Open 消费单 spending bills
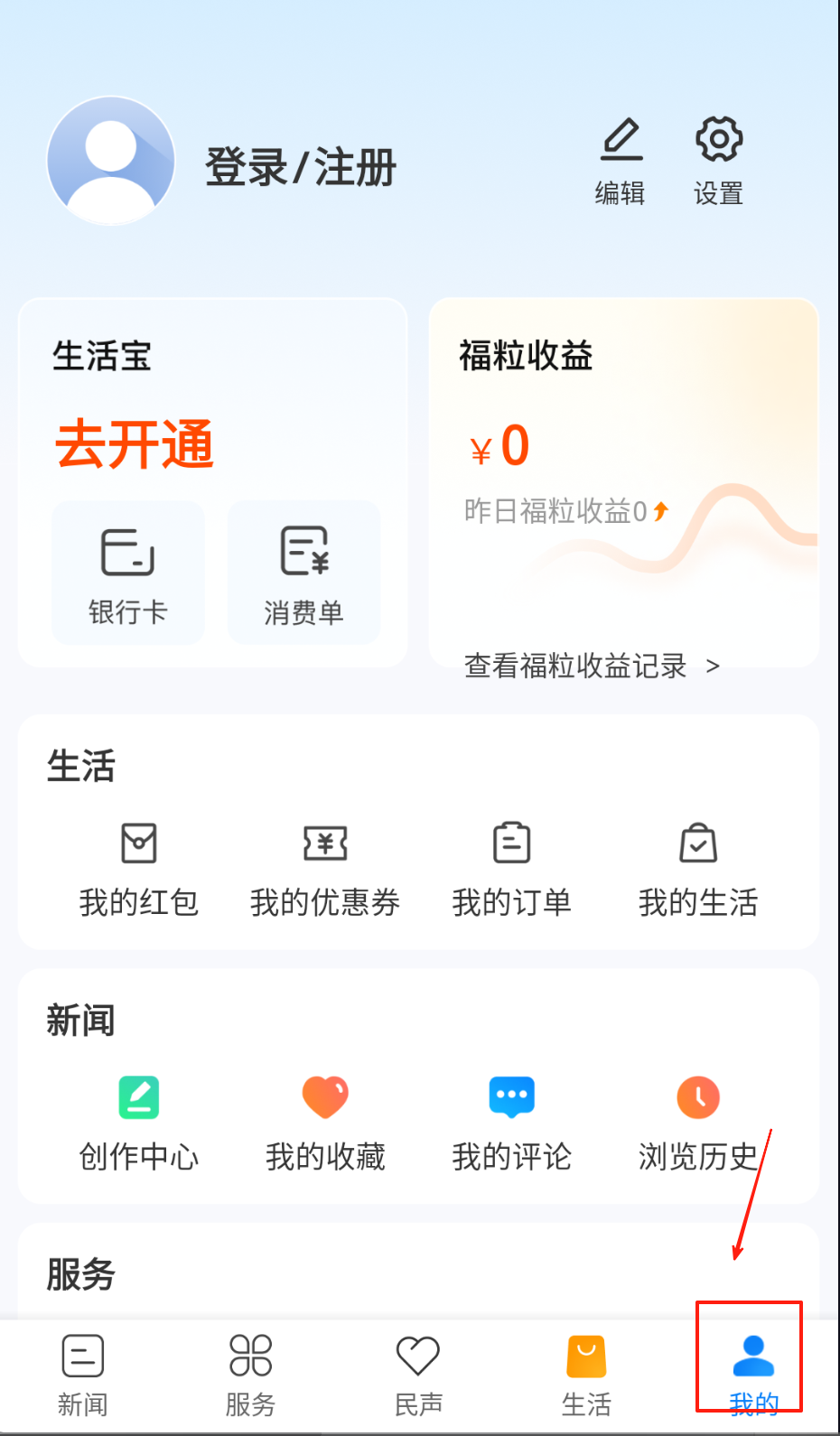 pyautogui.click(x=303, y=573)
